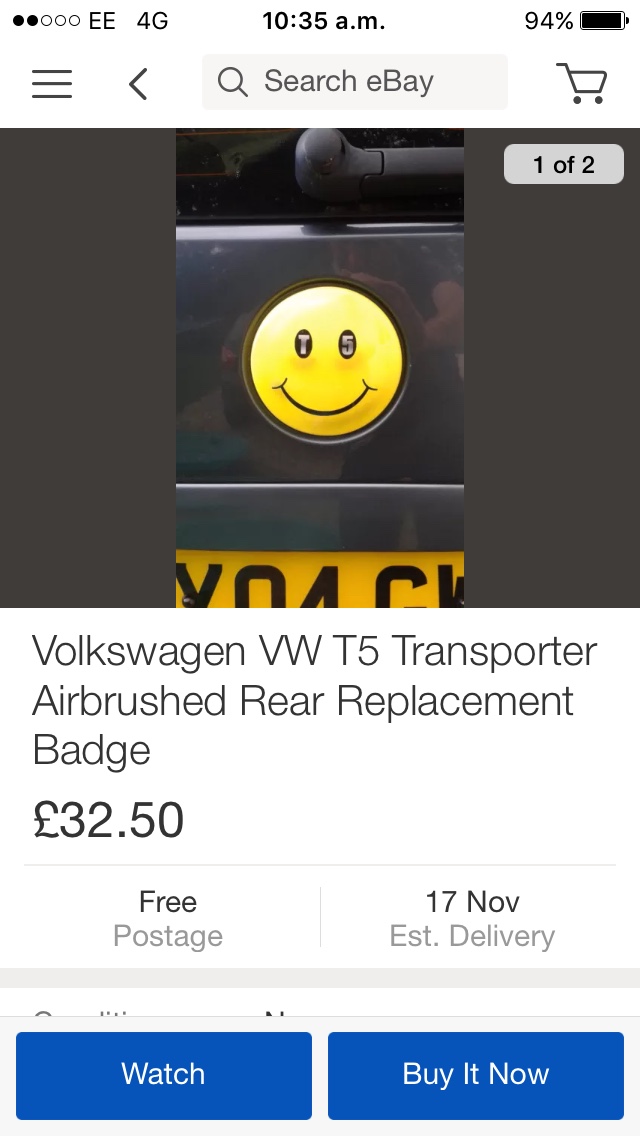The image size is (640, 1136).
Task: Add this item to Watch list
Action: click(164, 1075)
